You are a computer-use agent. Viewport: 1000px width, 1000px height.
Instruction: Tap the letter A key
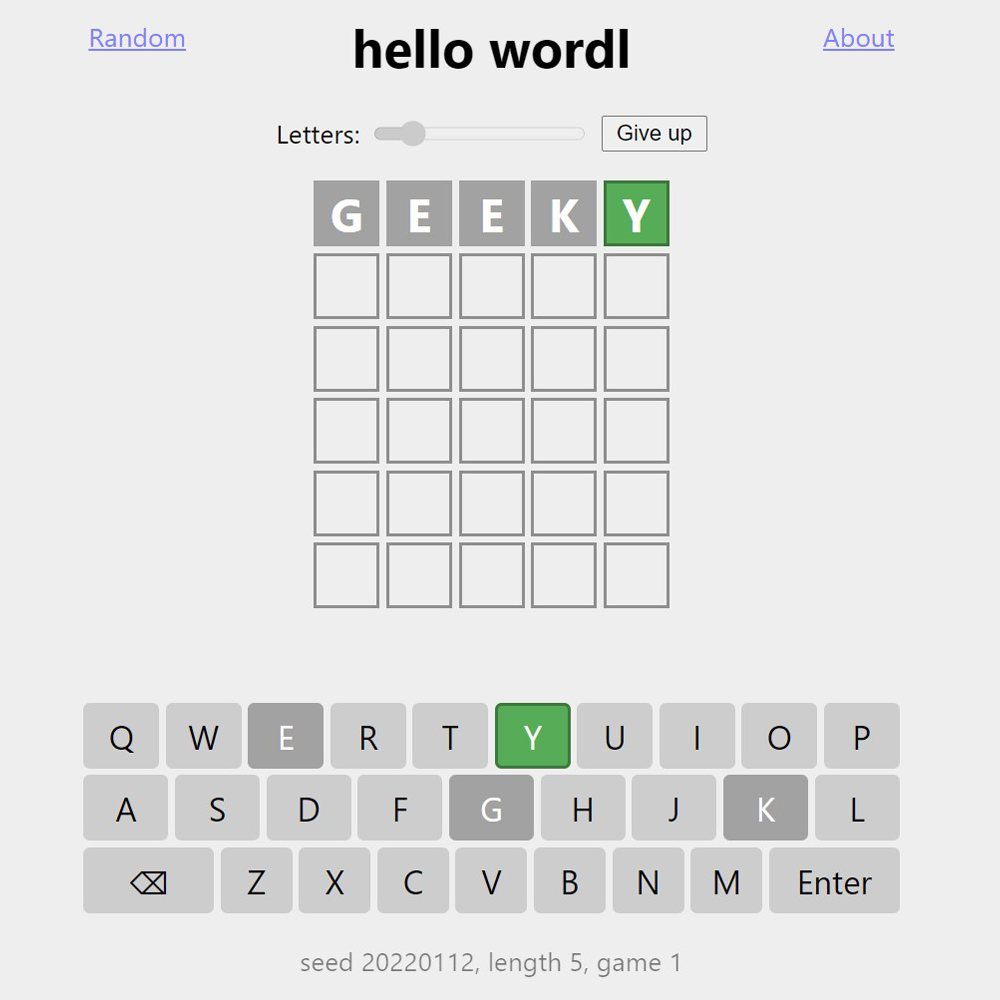126,808
